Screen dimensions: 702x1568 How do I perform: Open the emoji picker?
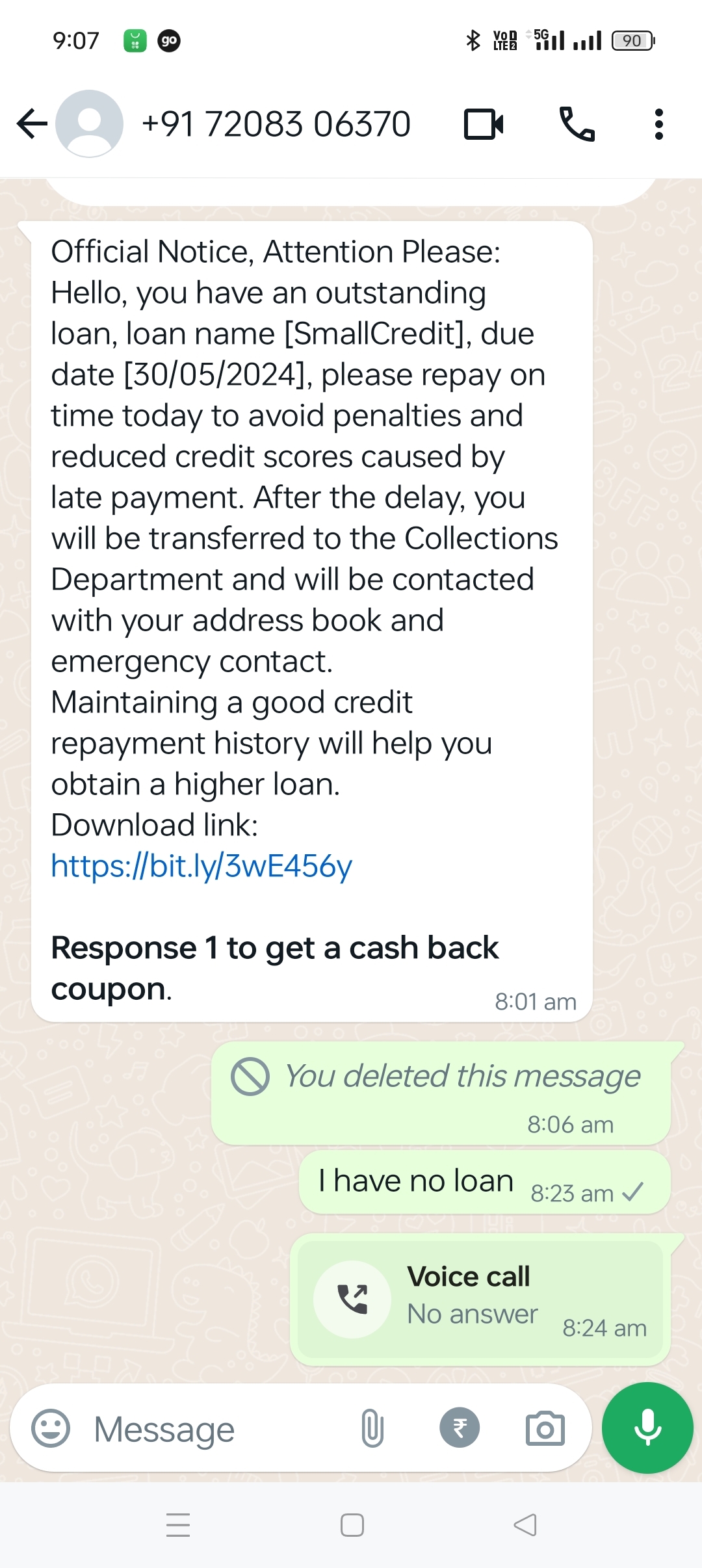point(51,1429)
